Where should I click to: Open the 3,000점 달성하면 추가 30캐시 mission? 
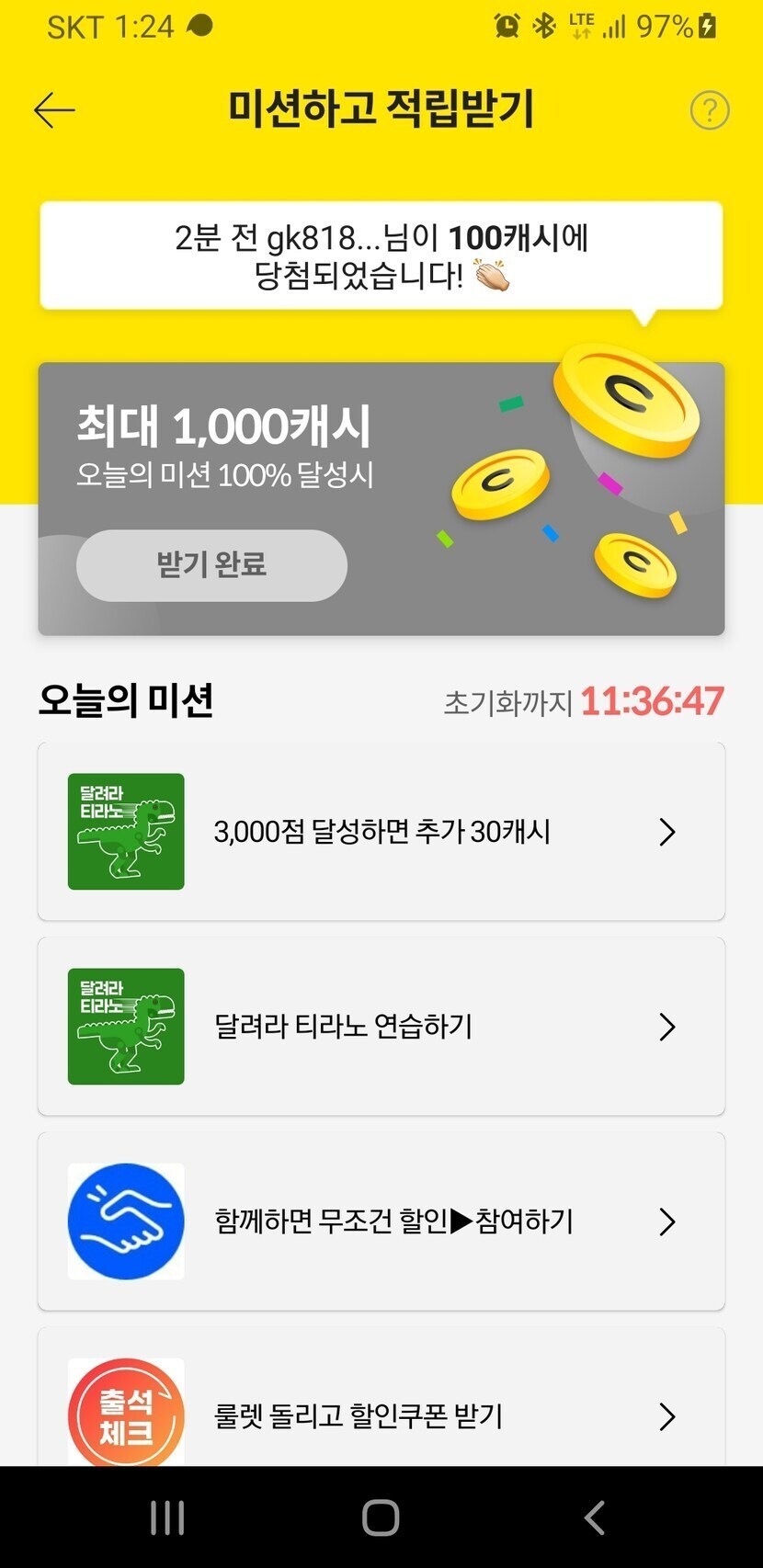tap(381, 832)
